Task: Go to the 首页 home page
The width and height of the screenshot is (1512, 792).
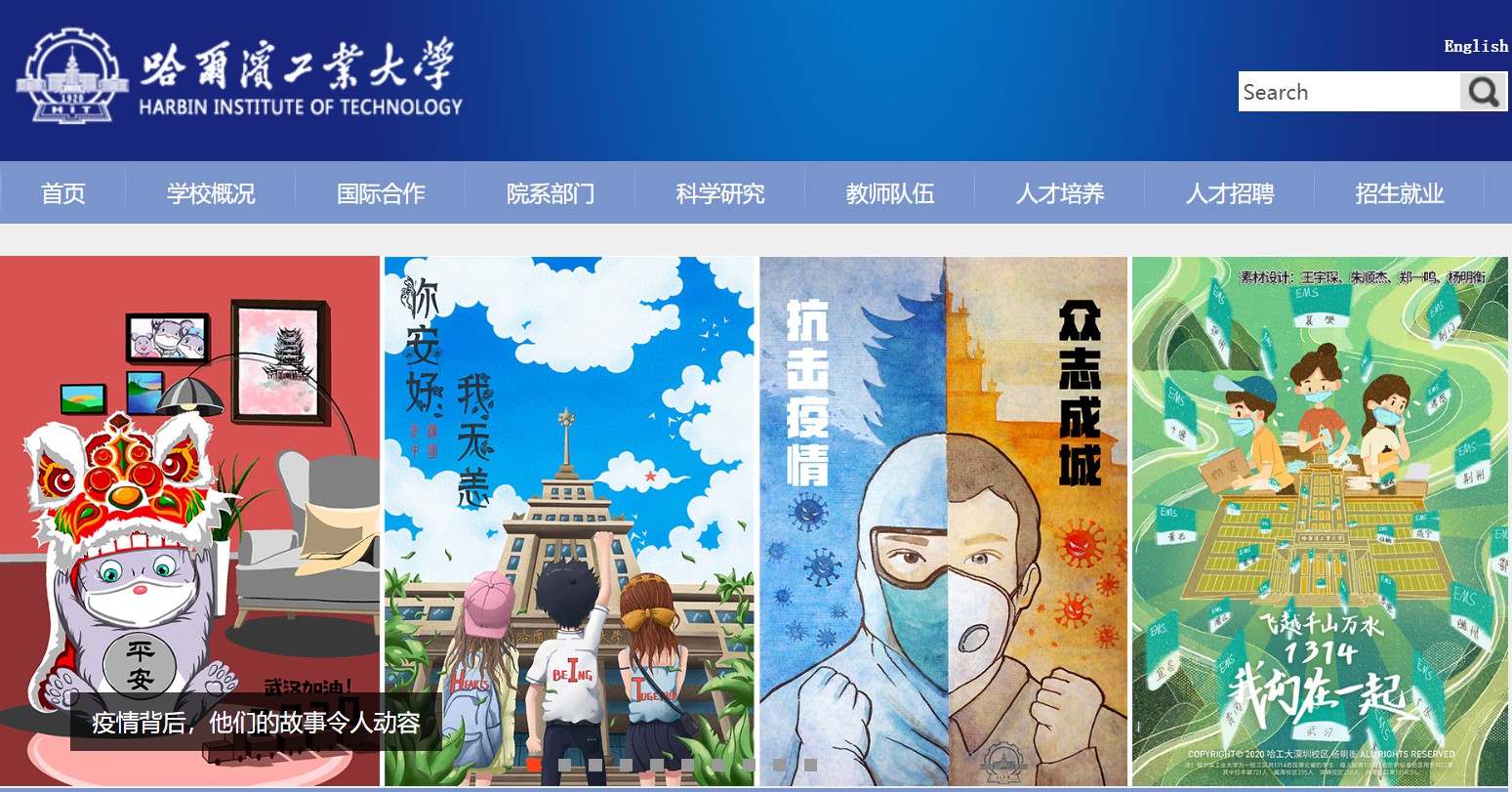Action: point(63,193)
